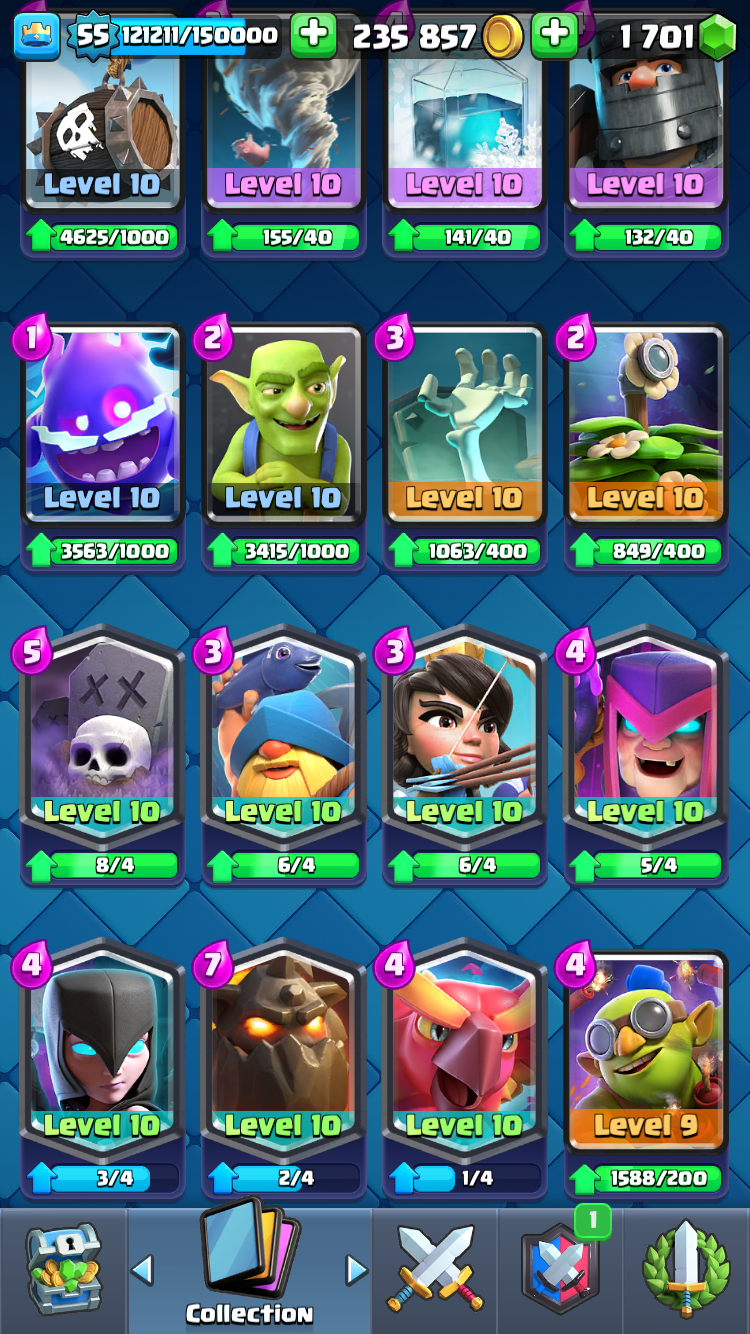Go to previous collection page arrow
This screenshot has height=1334, width=750.
[x=142, y=1270]
